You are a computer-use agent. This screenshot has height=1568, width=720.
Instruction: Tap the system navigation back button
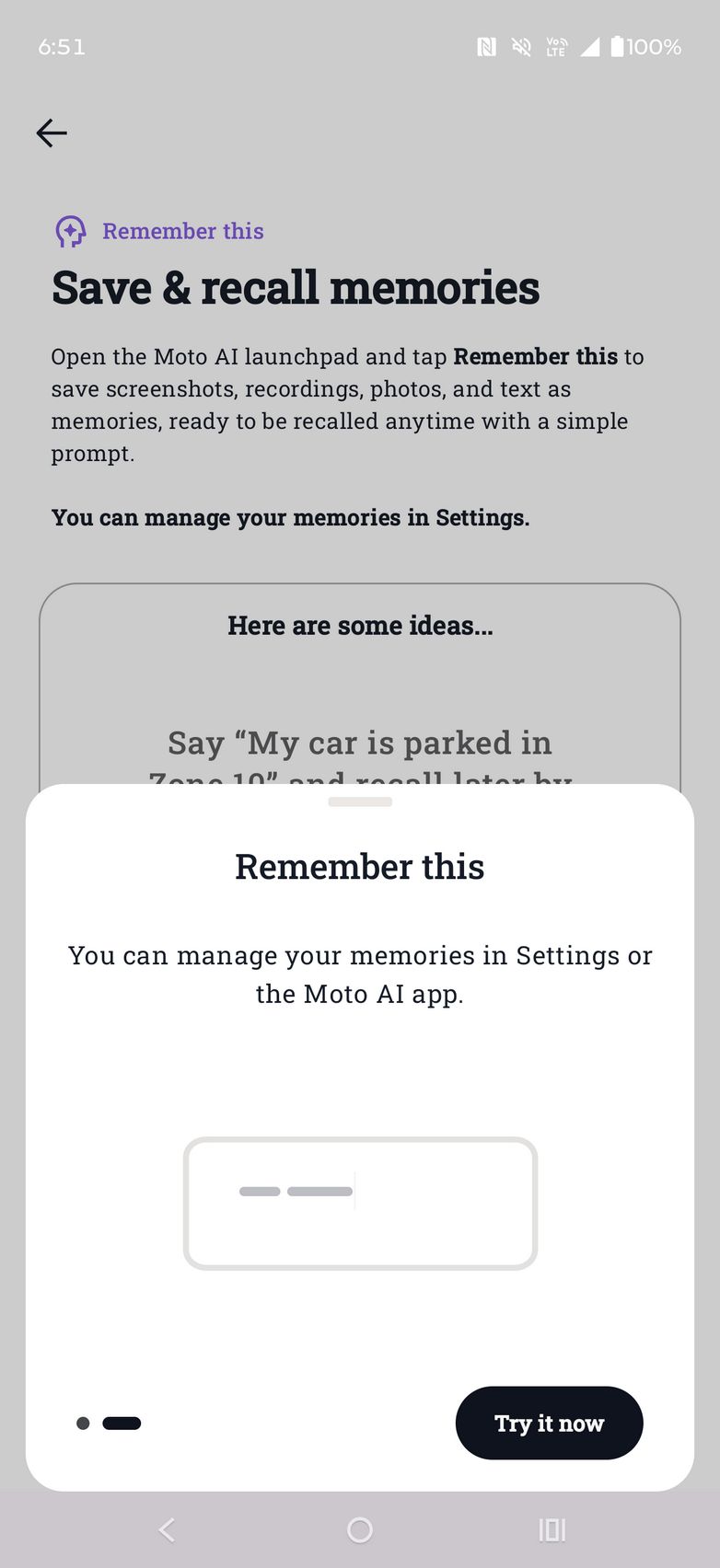pyautogui.click(x=167, y=1530)
